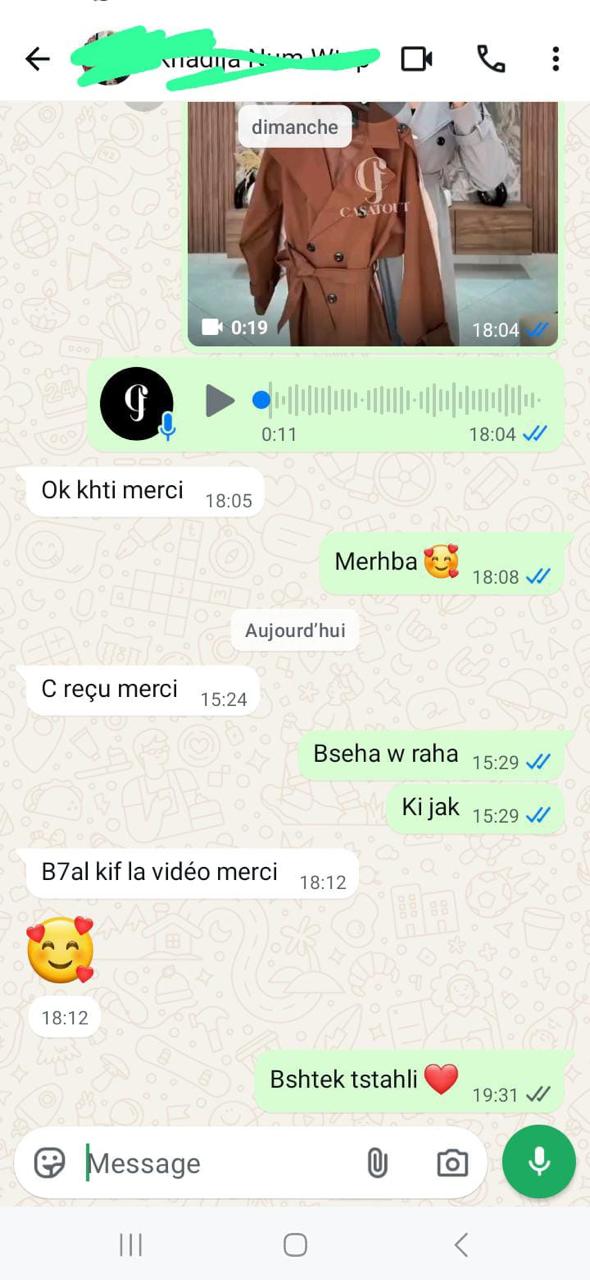This screenshot has width=590, height=1280.
Task: Tap the green microphone record button
Action: point(539,1161)
